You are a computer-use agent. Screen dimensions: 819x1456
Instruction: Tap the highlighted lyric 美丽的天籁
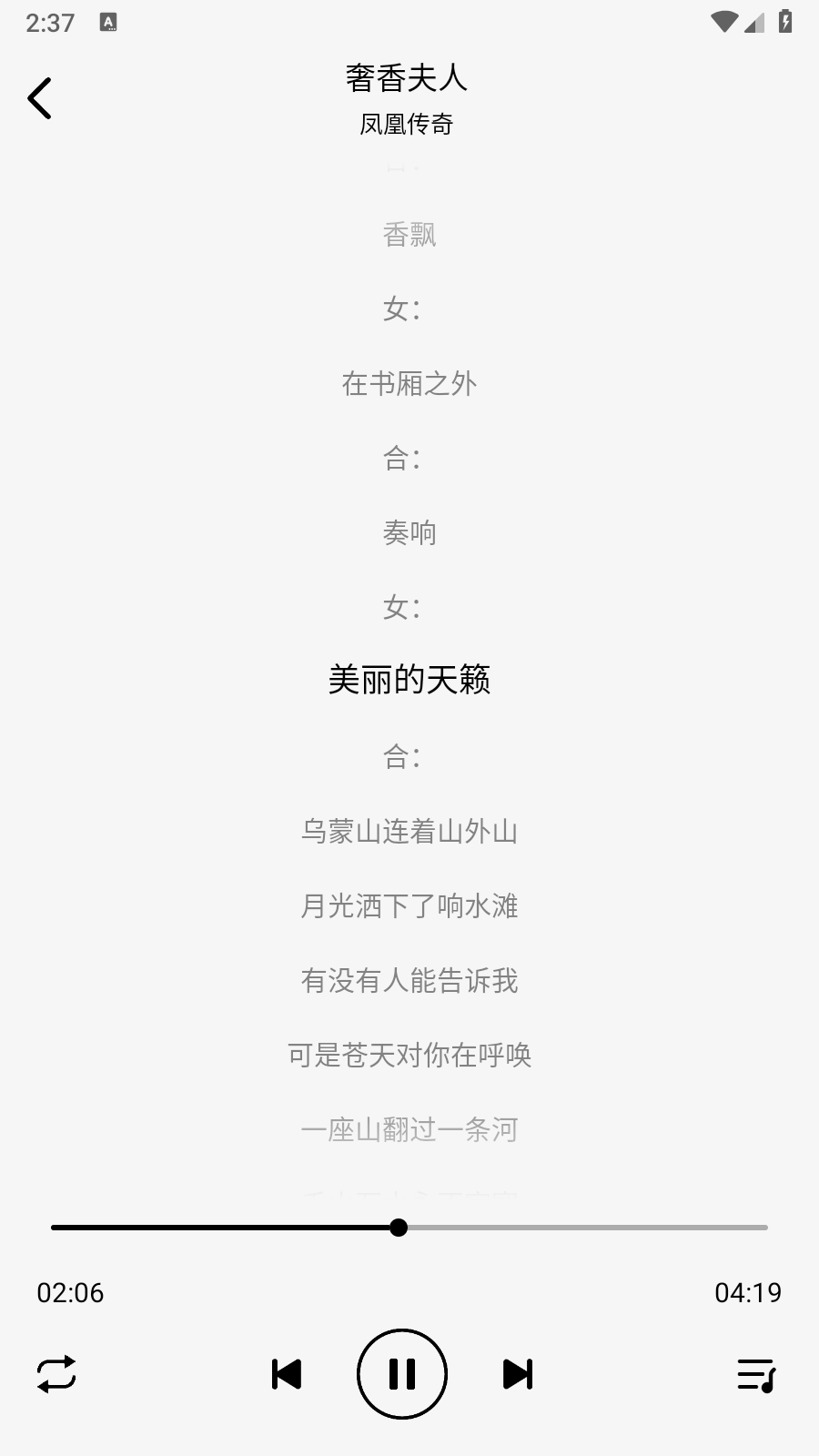(x=409, y=680)
